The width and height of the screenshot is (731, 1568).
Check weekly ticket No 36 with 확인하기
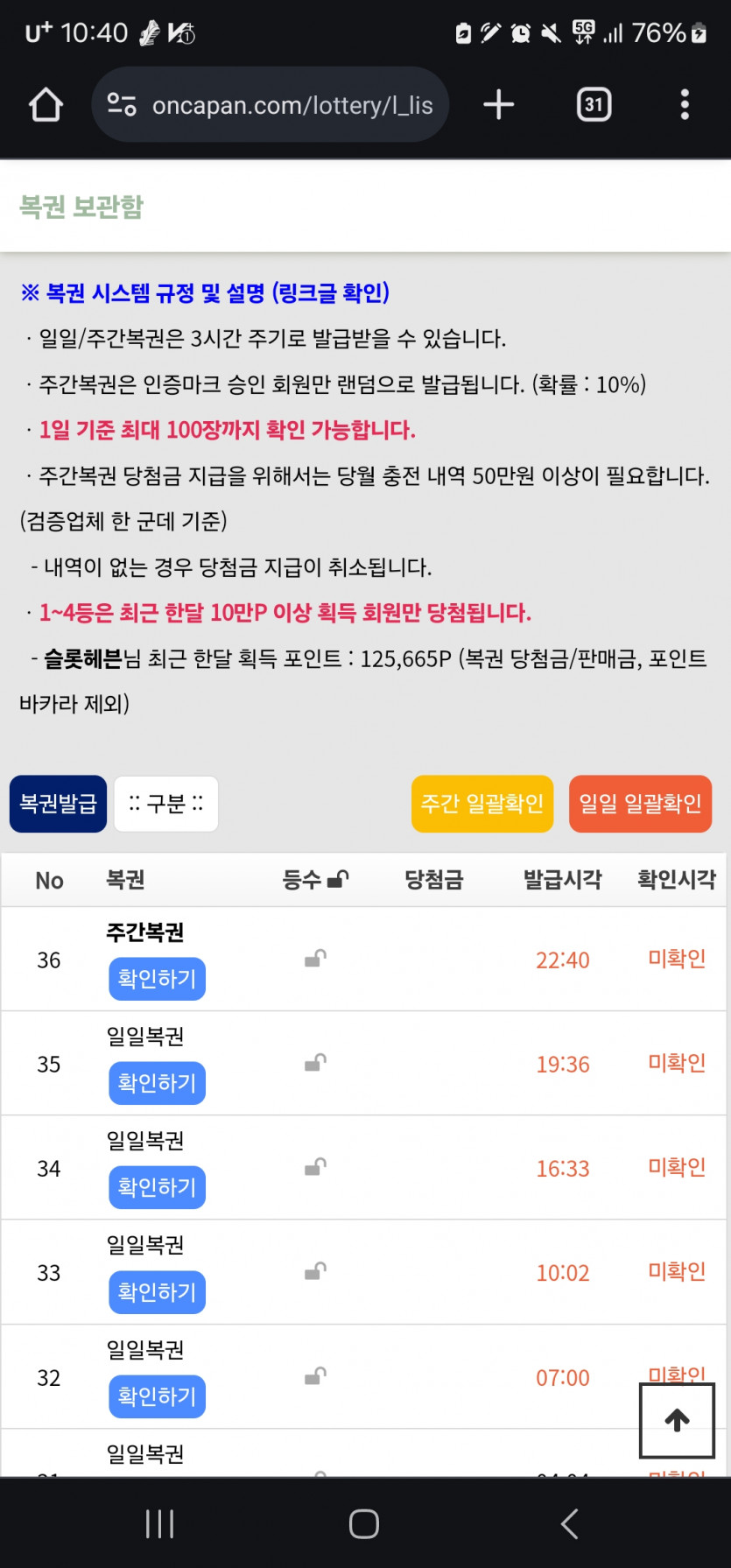(x=157, y=978)
